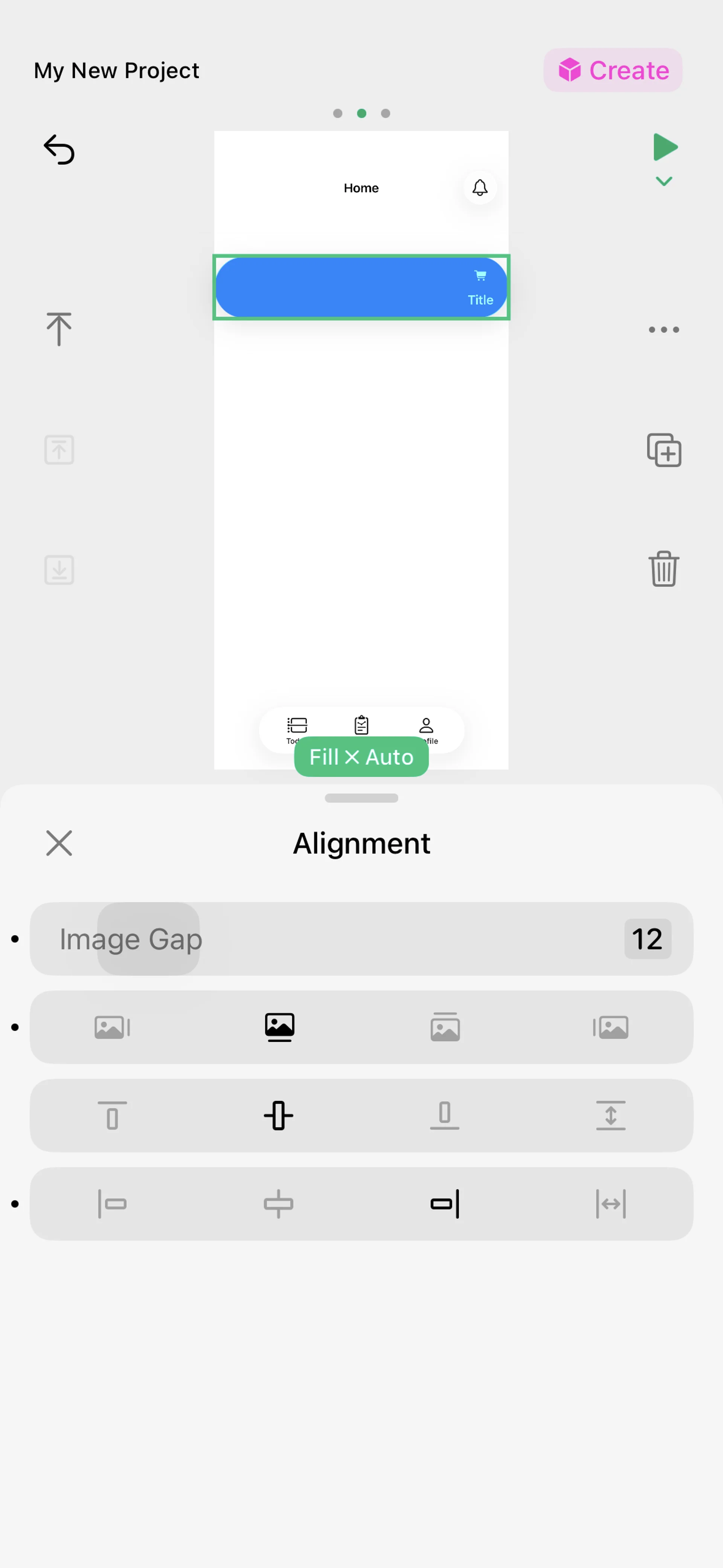Screen dimensions: 723x1568
Task: Open the Fill × Auto size setting
Action: coord(361,756)
